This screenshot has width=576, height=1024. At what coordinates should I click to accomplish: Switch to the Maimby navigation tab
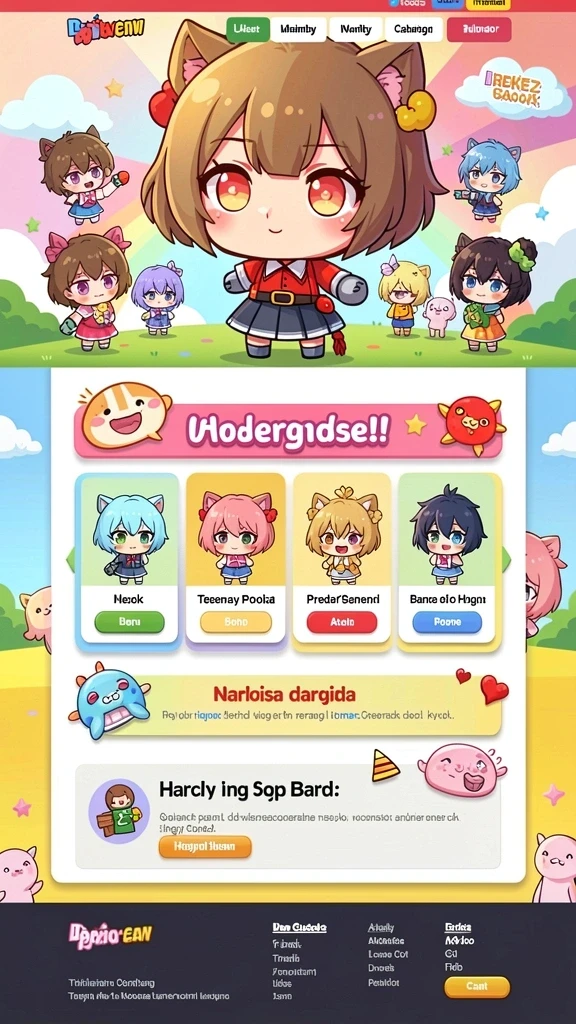[x=298, y=29]
